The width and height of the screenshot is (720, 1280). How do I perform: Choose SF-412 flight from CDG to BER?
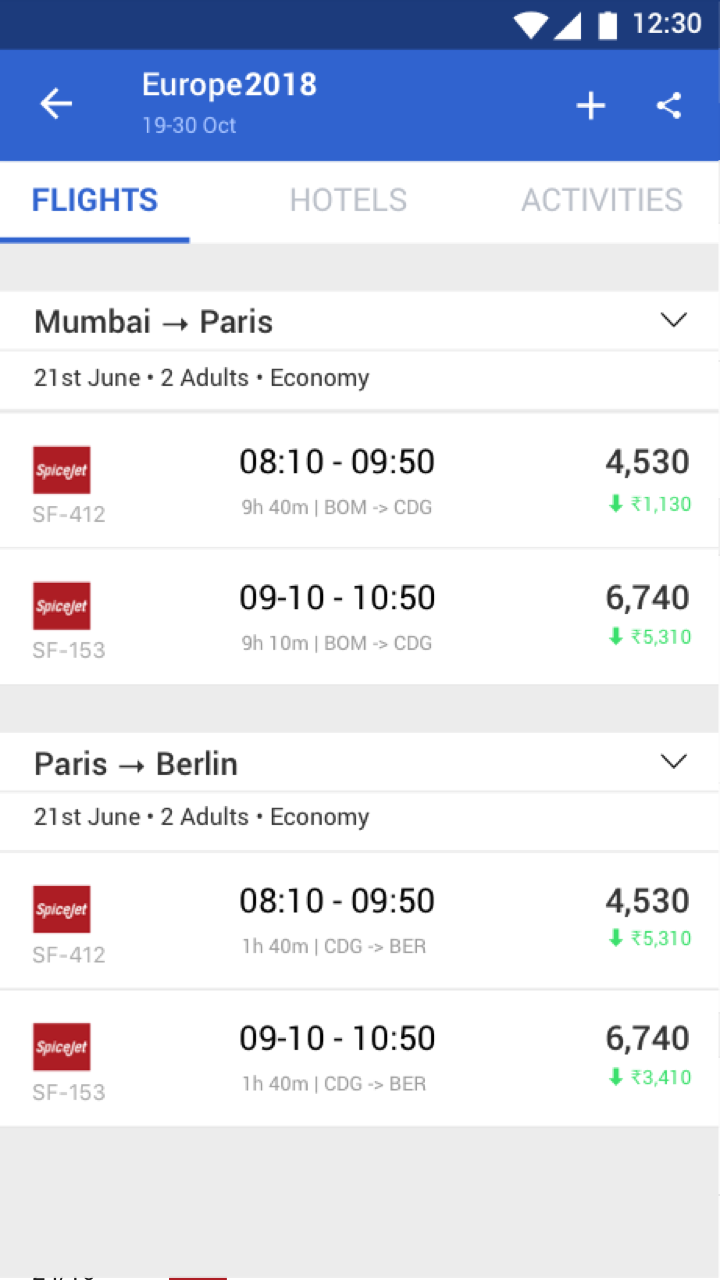tap(360, 920)
